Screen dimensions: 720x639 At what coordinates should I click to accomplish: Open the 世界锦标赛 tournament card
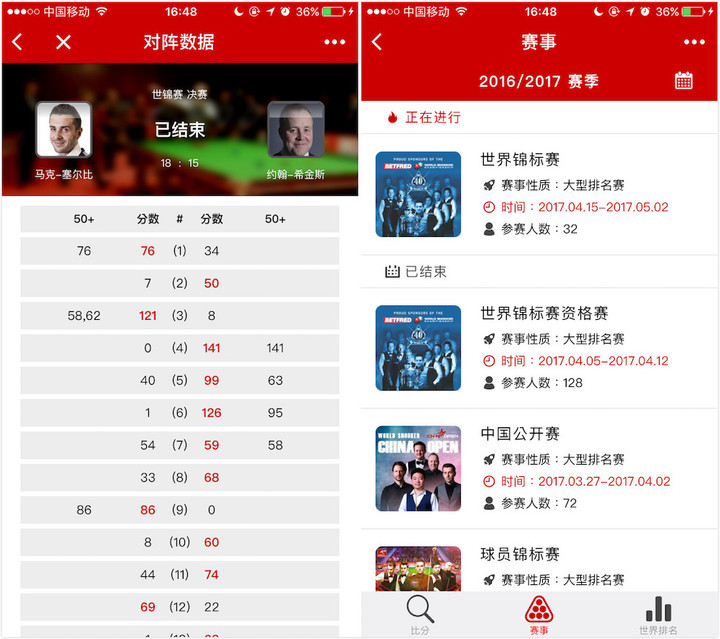[539, 194]
